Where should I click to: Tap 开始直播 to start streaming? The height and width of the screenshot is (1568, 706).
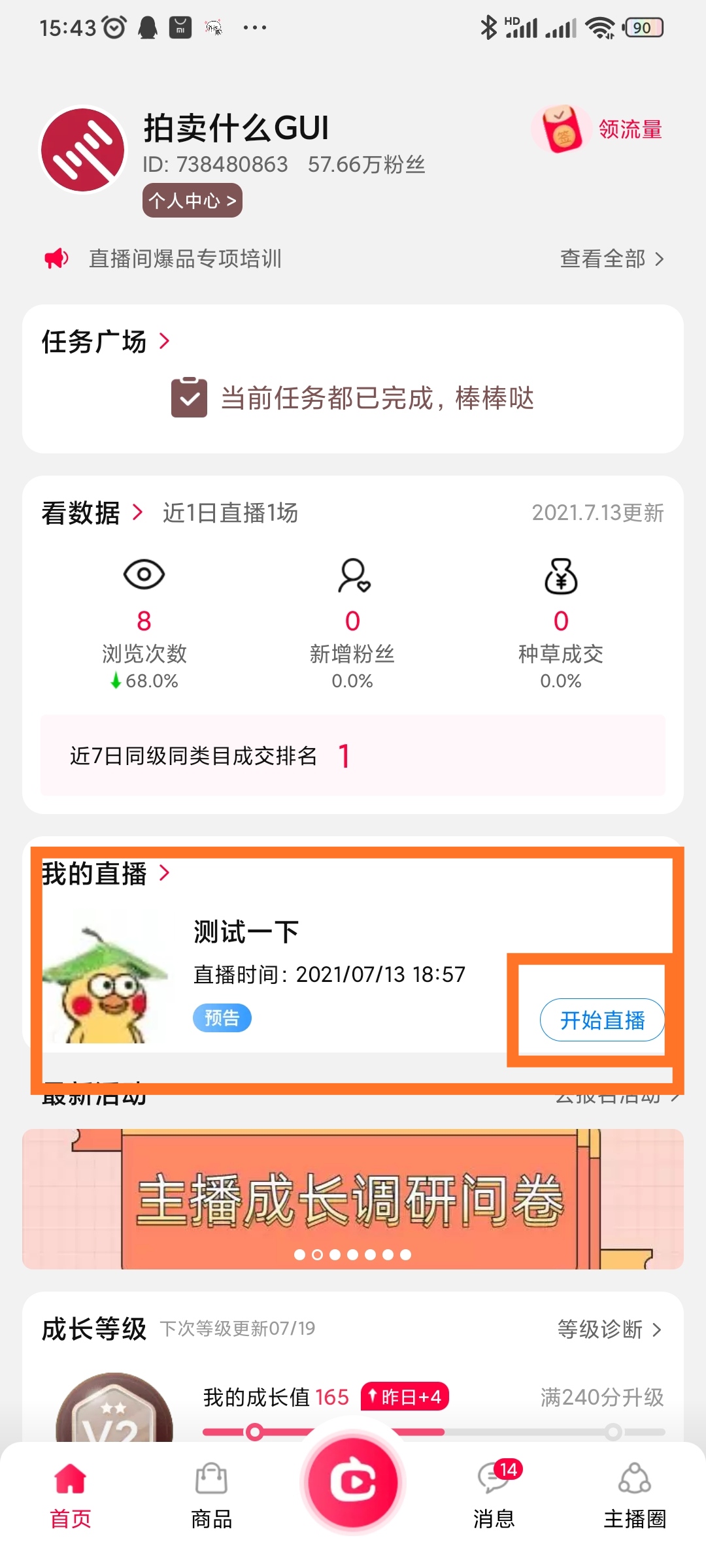[x=601, y=1020]
